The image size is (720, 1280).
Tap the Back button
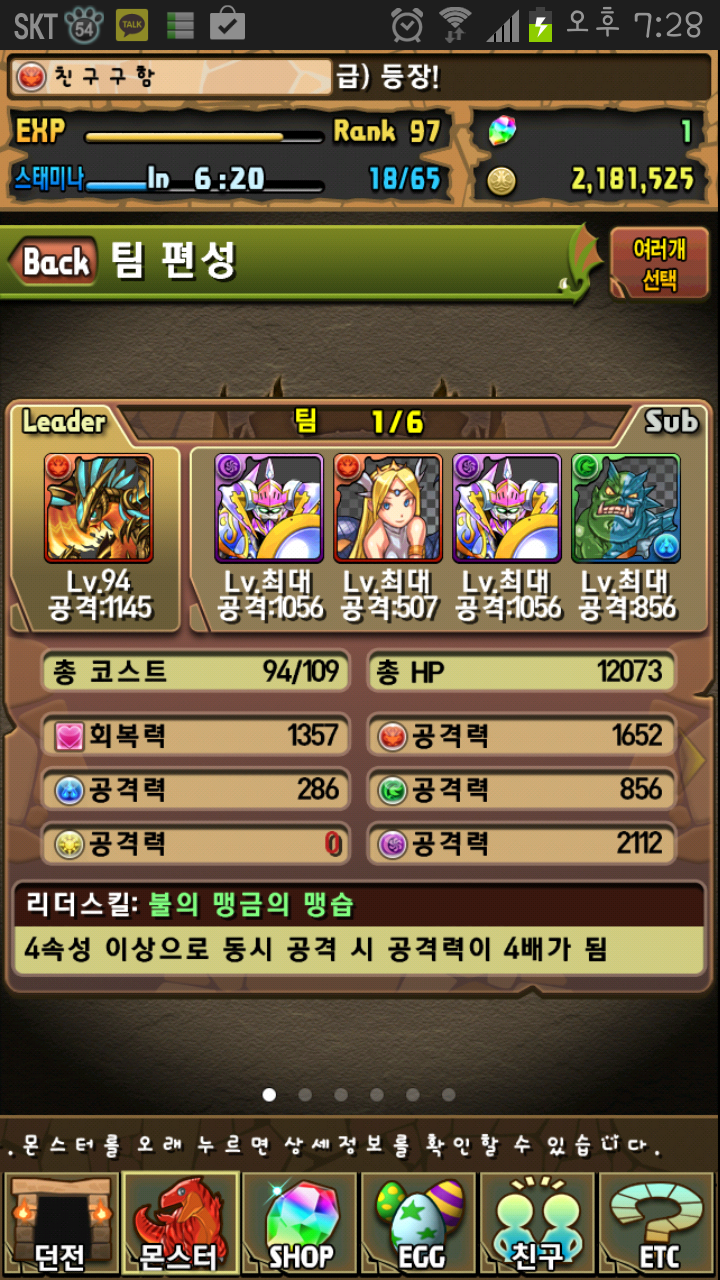[x=54, y=262]
